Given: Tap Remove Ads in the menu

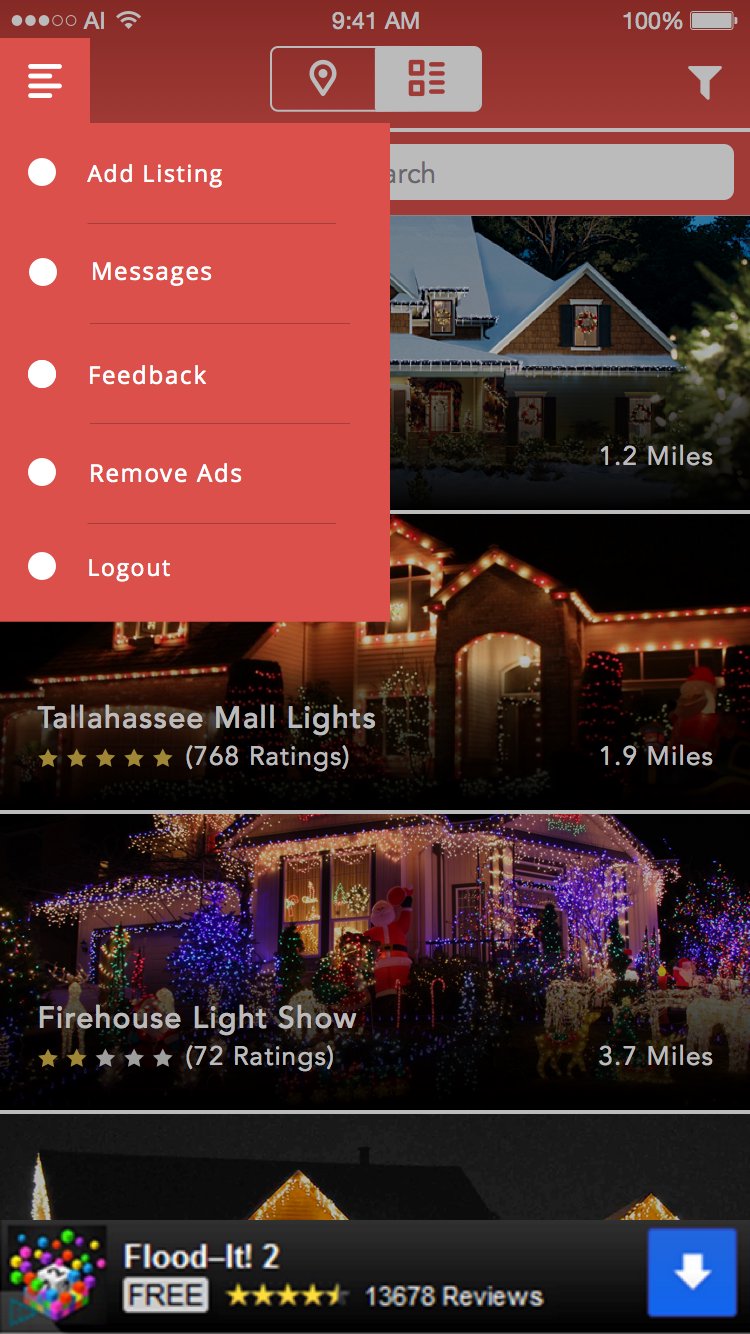Looking at the screenshot, I should pos(166,473).
